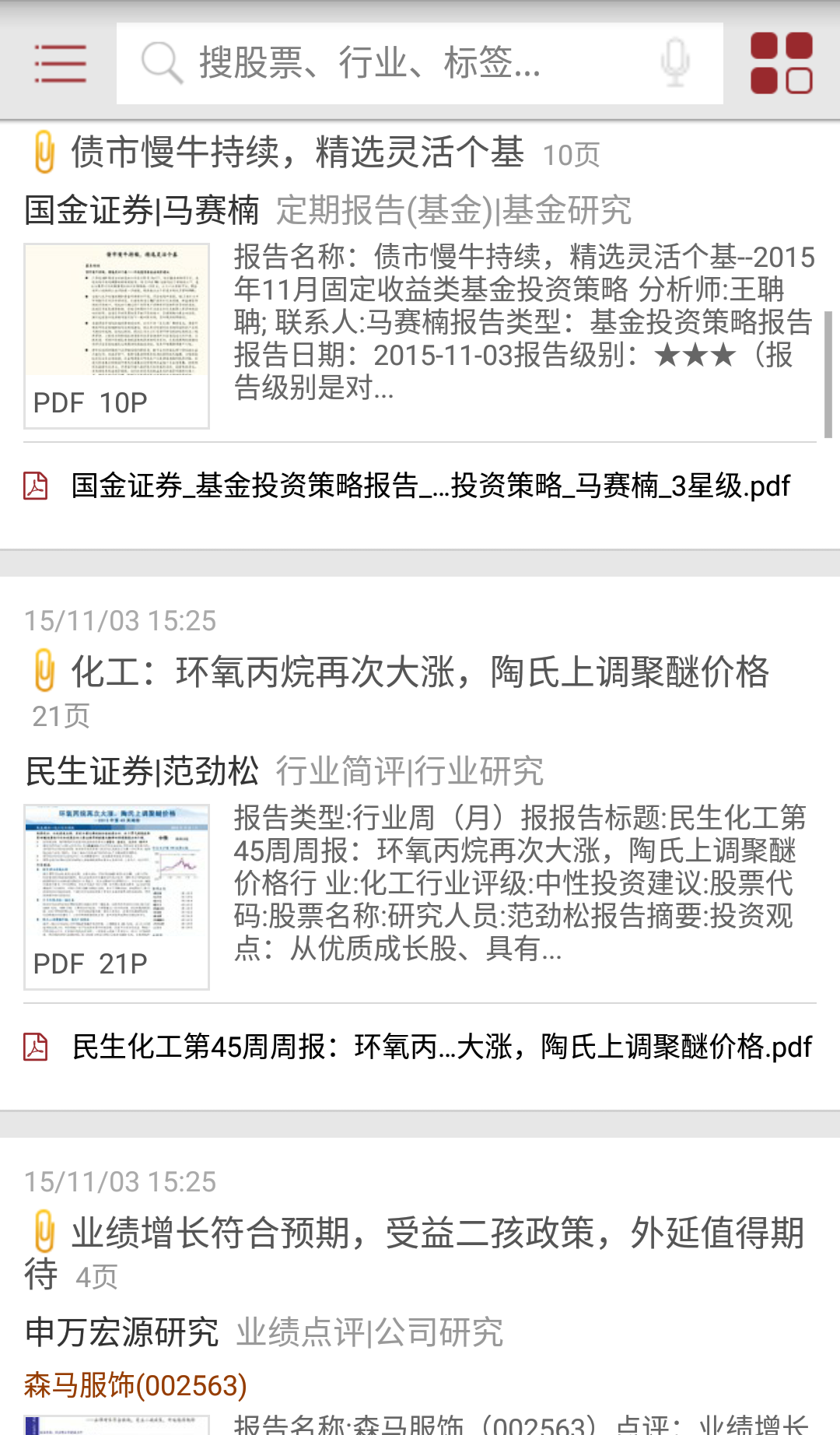Open the PDF 10P thumbnail preview

point(117,335)
